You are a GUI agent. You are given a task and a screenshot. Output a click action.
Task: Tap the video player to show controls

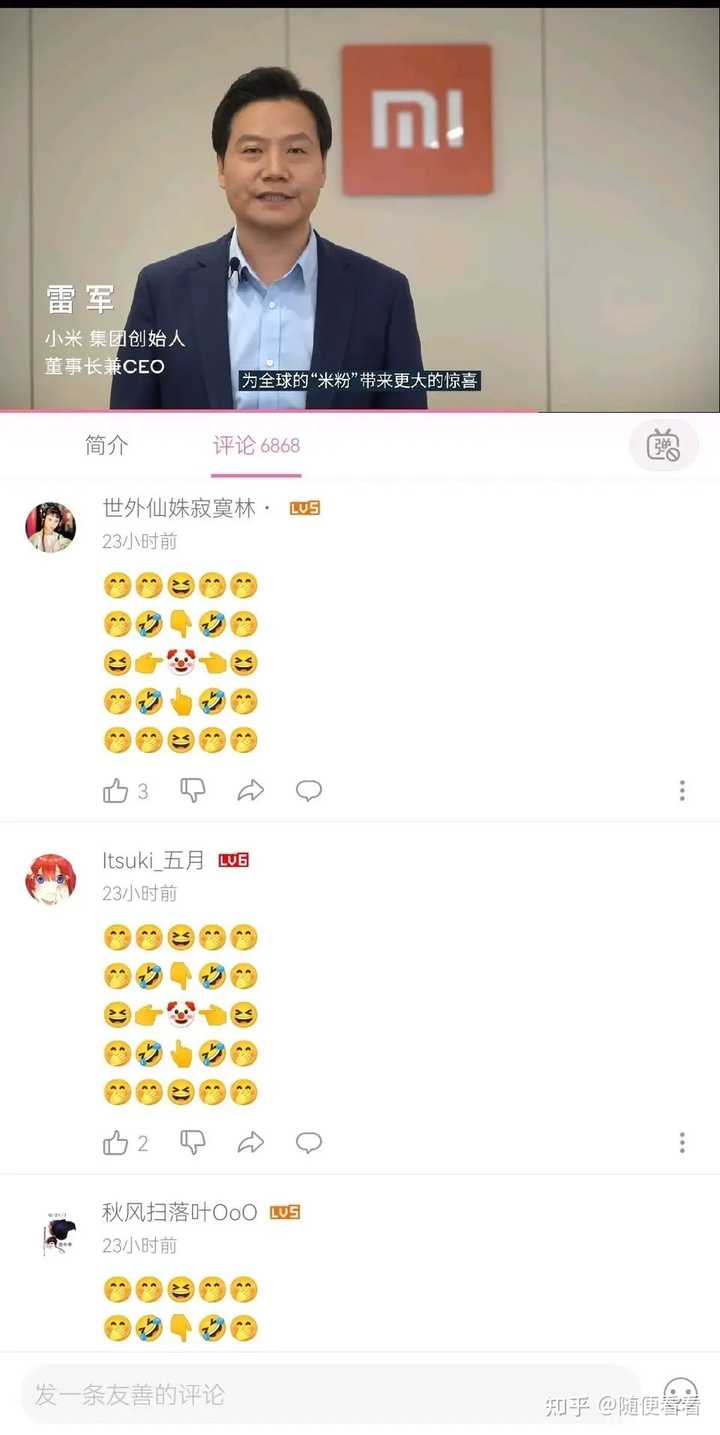(360, 209)
